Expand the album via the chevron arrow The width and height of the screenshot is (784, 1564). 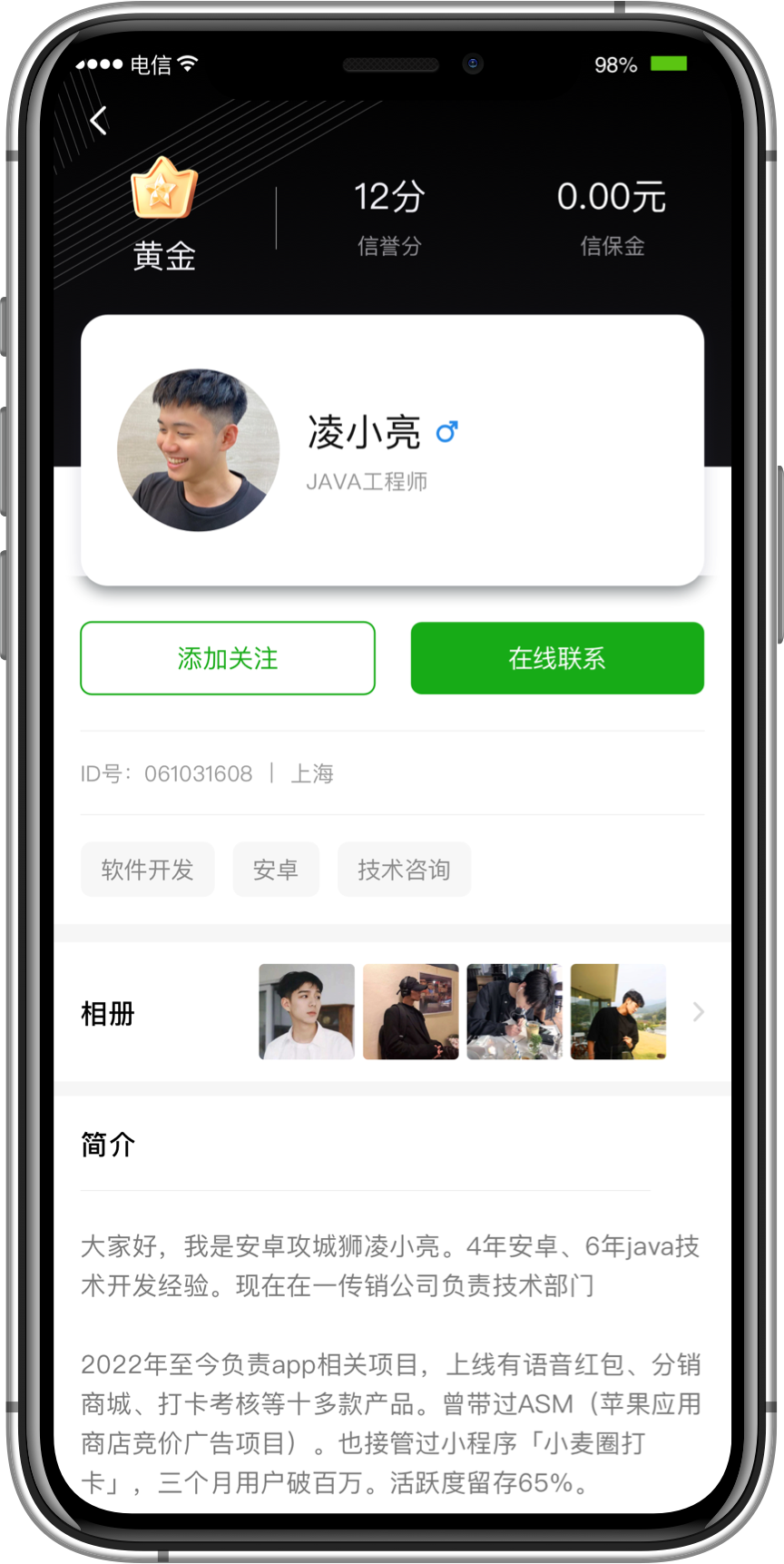(698, 1011)
